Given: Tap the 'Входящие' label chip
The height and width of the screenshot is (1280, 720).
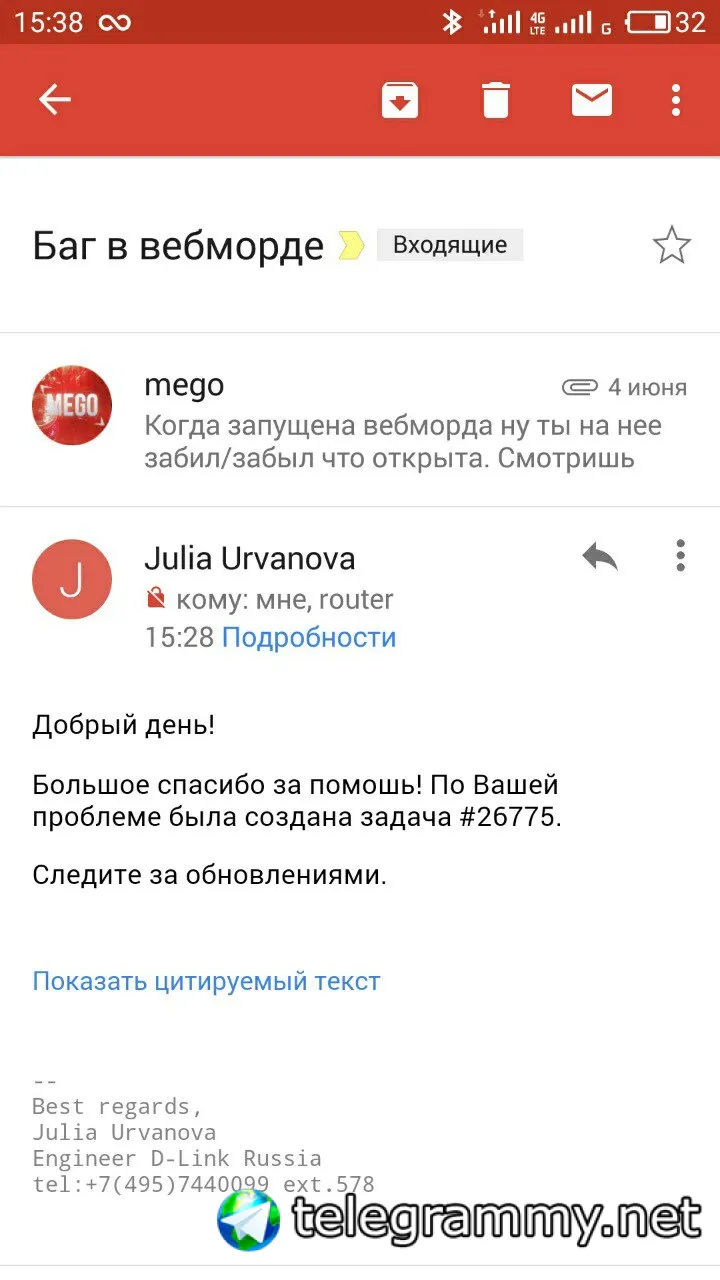Looking at the screenshot, I should click(449, 245).
